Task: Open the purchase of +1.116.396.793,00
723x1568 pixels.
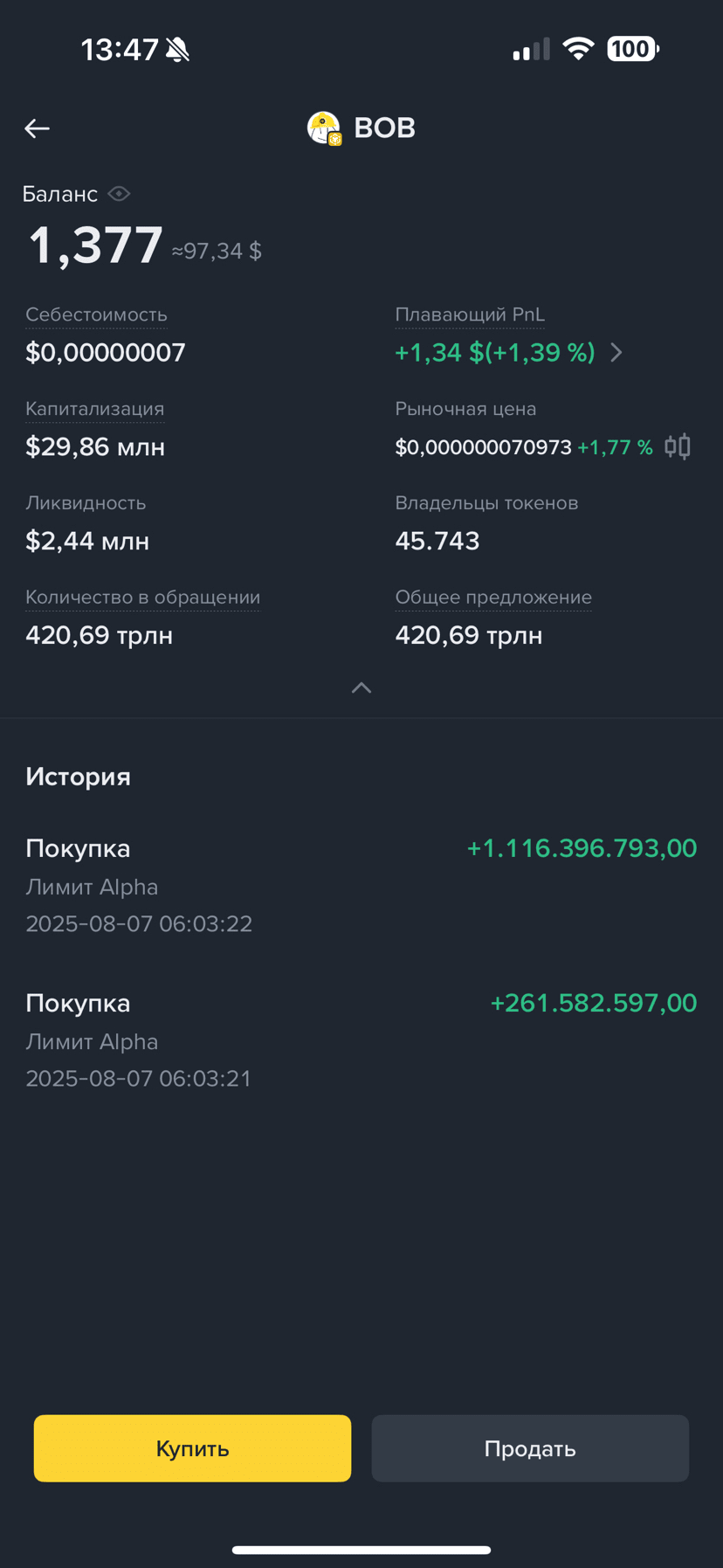Action: (361, 885)
